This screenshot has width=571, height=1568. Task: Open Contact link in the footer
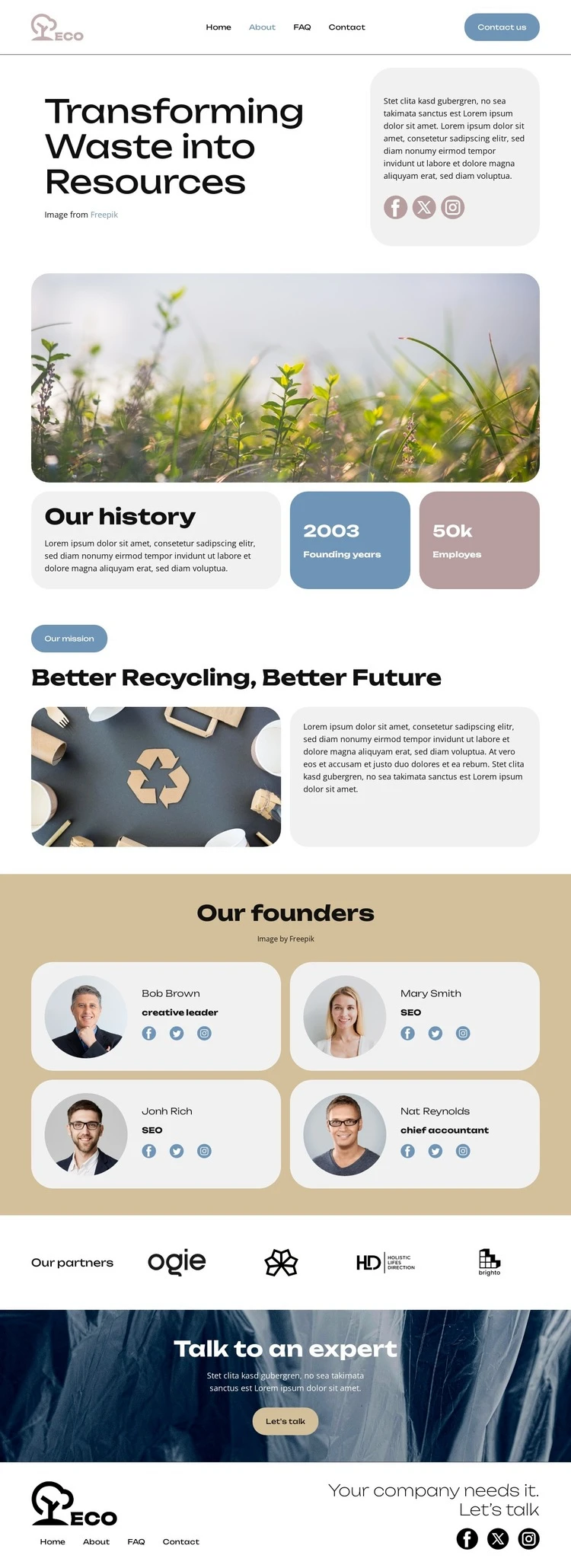(x=180, y=1541)
